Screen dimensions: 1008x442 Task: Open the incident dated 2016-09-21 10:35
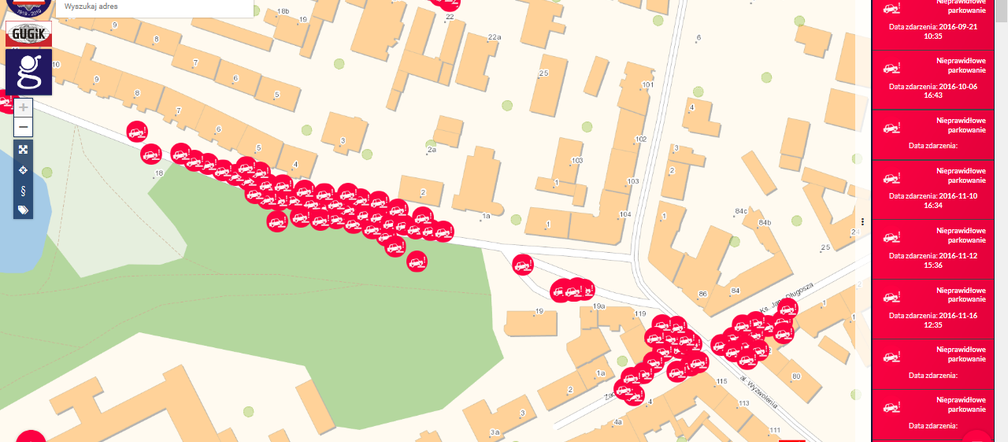pos(939,22)
